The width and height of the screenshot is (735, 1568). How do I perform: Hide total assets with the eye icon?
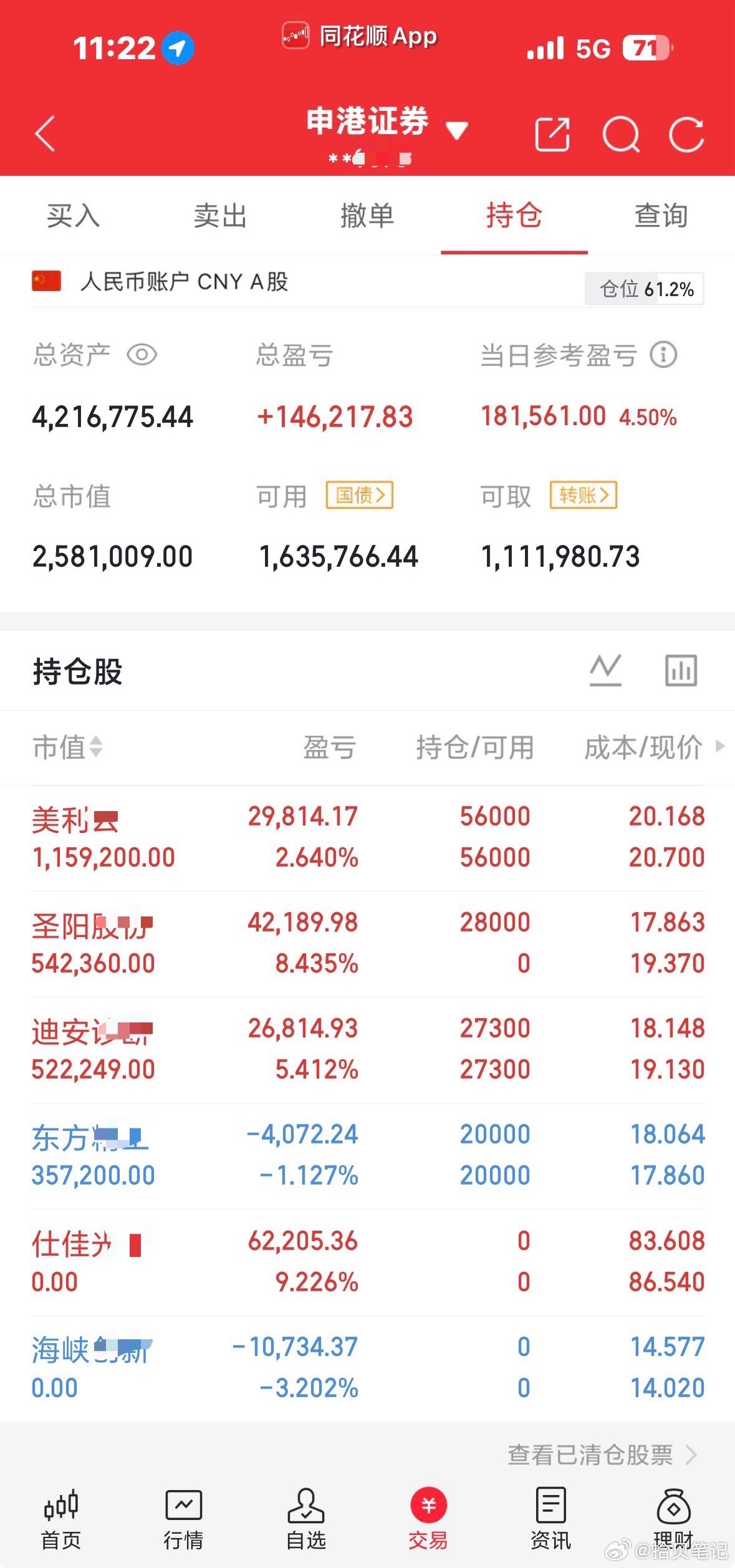click(142, 355)
